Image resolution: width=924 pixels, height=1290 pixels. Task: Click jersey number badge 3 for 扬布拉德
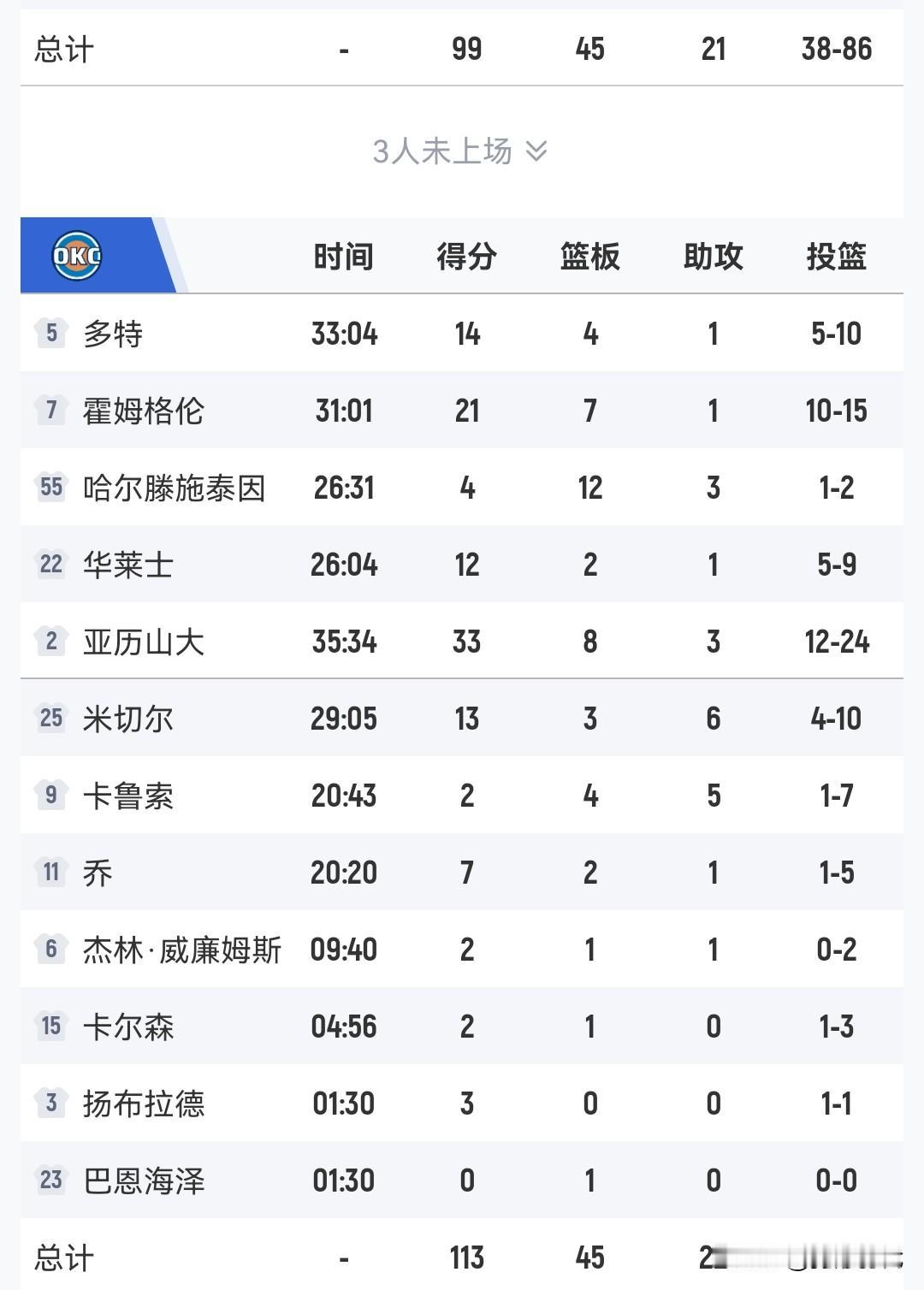(x=51, y=1104)
